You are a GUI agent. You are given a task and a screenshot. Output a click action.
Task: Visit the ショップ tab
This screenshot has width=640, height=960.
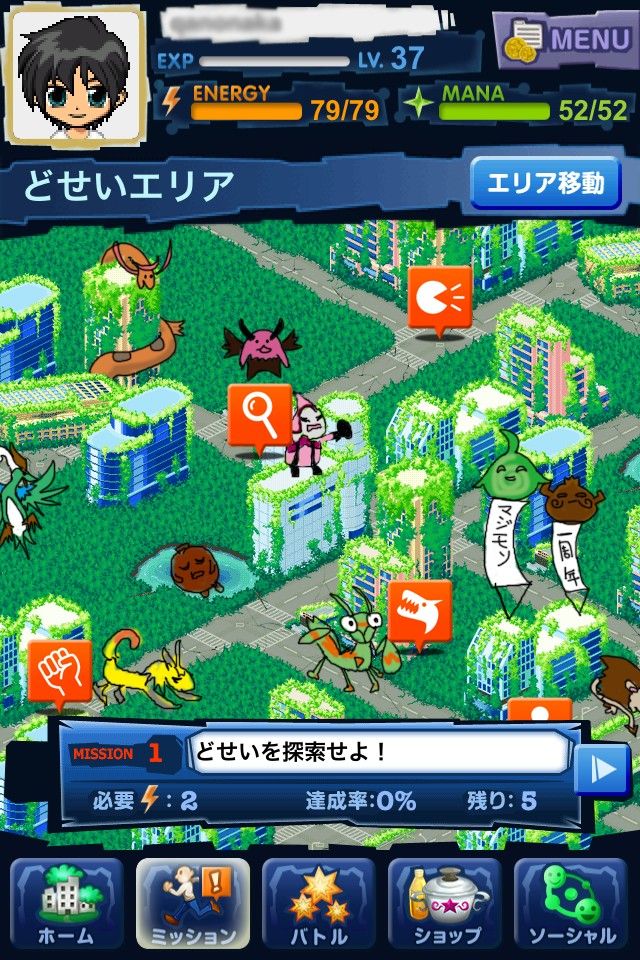coord(445,903)
